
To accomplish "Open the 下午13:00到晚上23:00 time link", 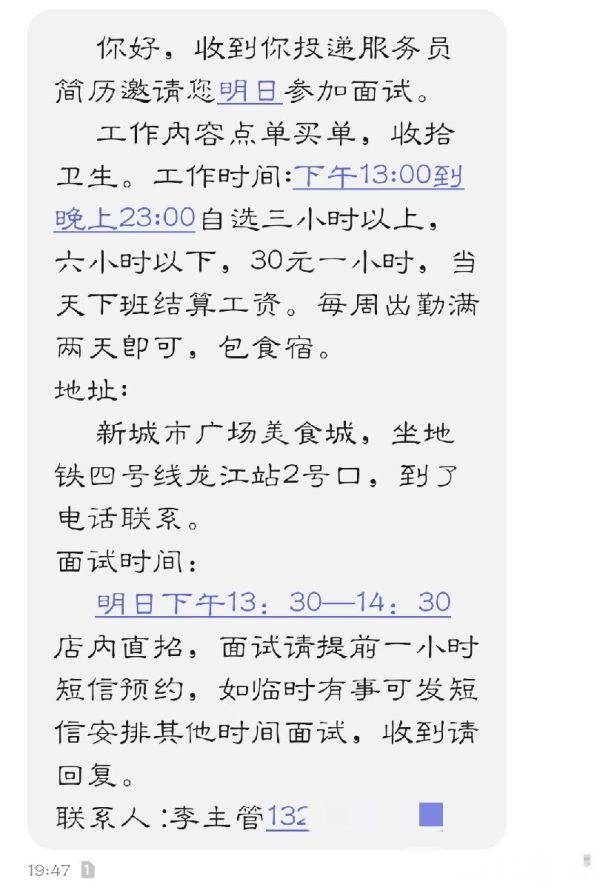I will point(378,177).
